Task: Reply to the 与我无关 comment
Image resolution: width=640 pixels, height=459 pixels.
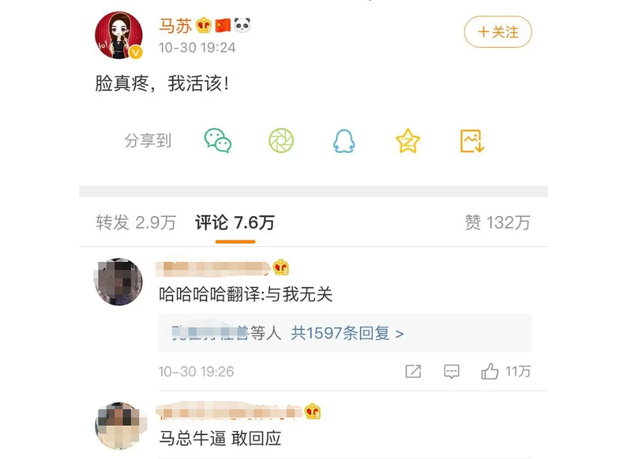Action: click(451, 371)
